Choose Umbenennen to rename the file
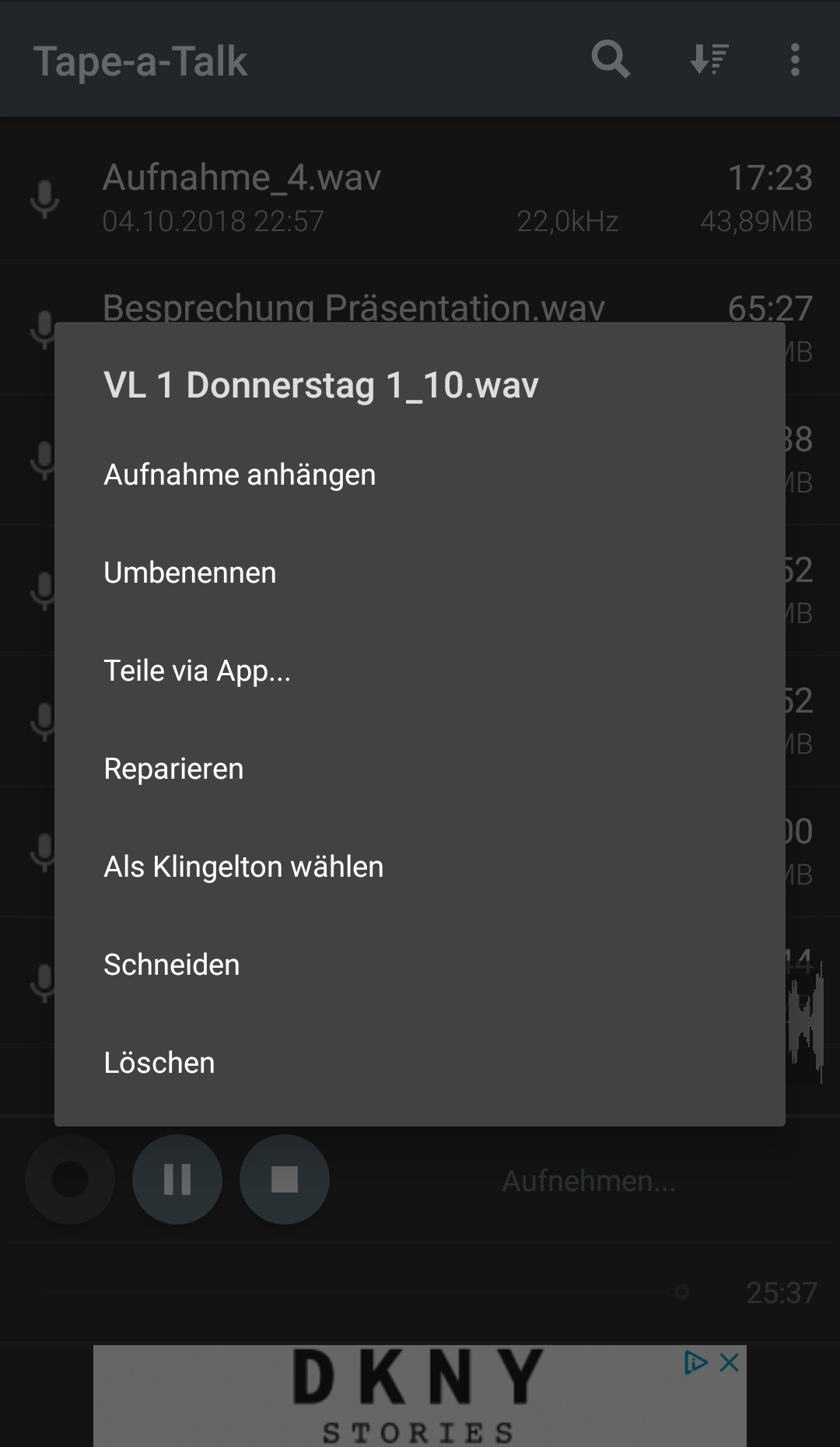 click(x=190, y=573)
